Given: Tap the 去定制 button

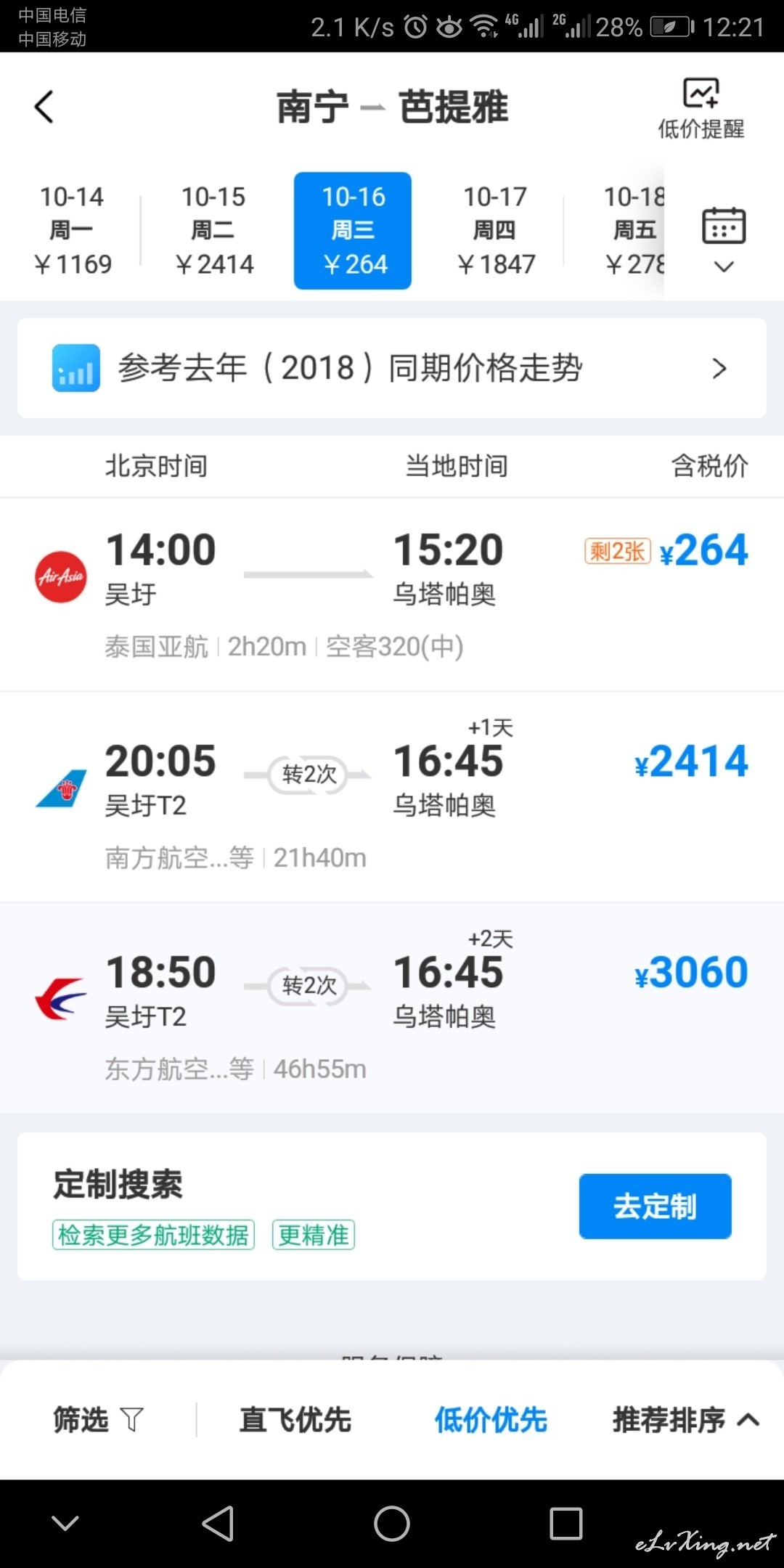Looking at the screenshot, I should click(655, 1206).
